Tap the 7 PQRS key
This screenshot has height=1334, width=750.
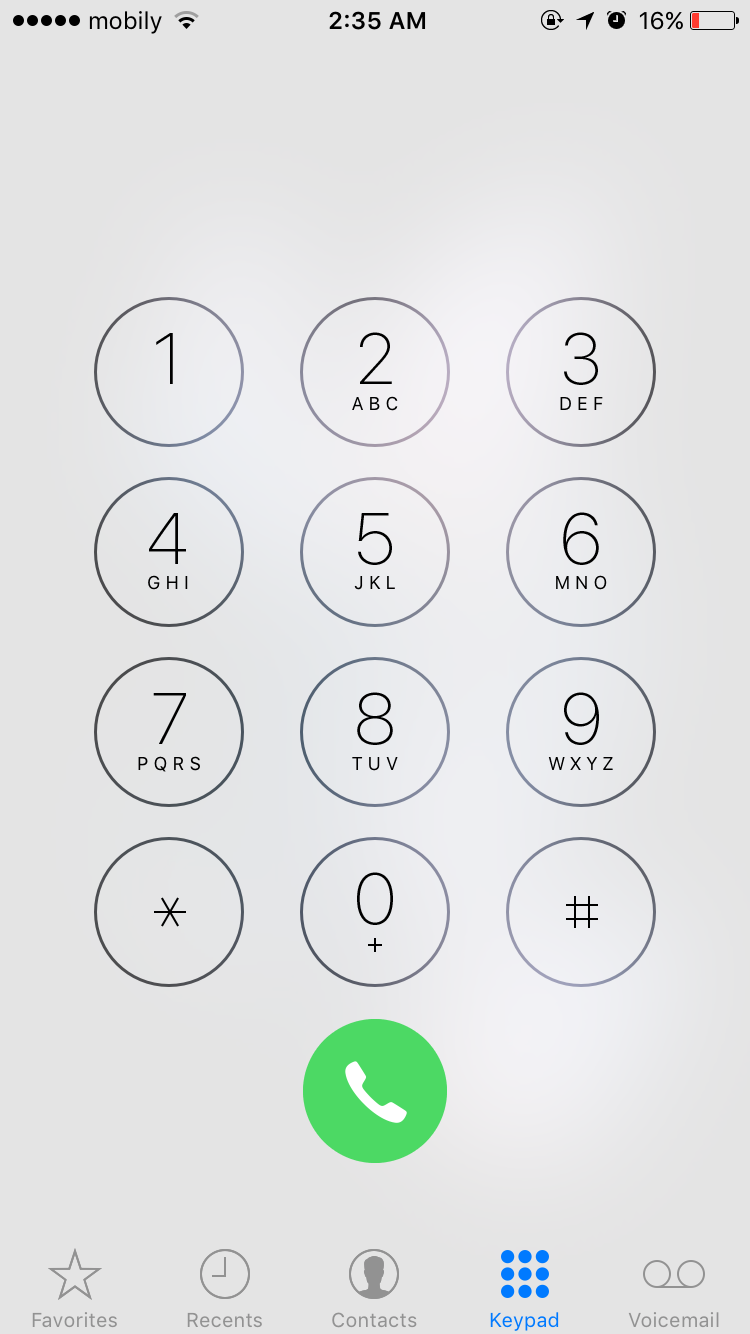point(169,732)
